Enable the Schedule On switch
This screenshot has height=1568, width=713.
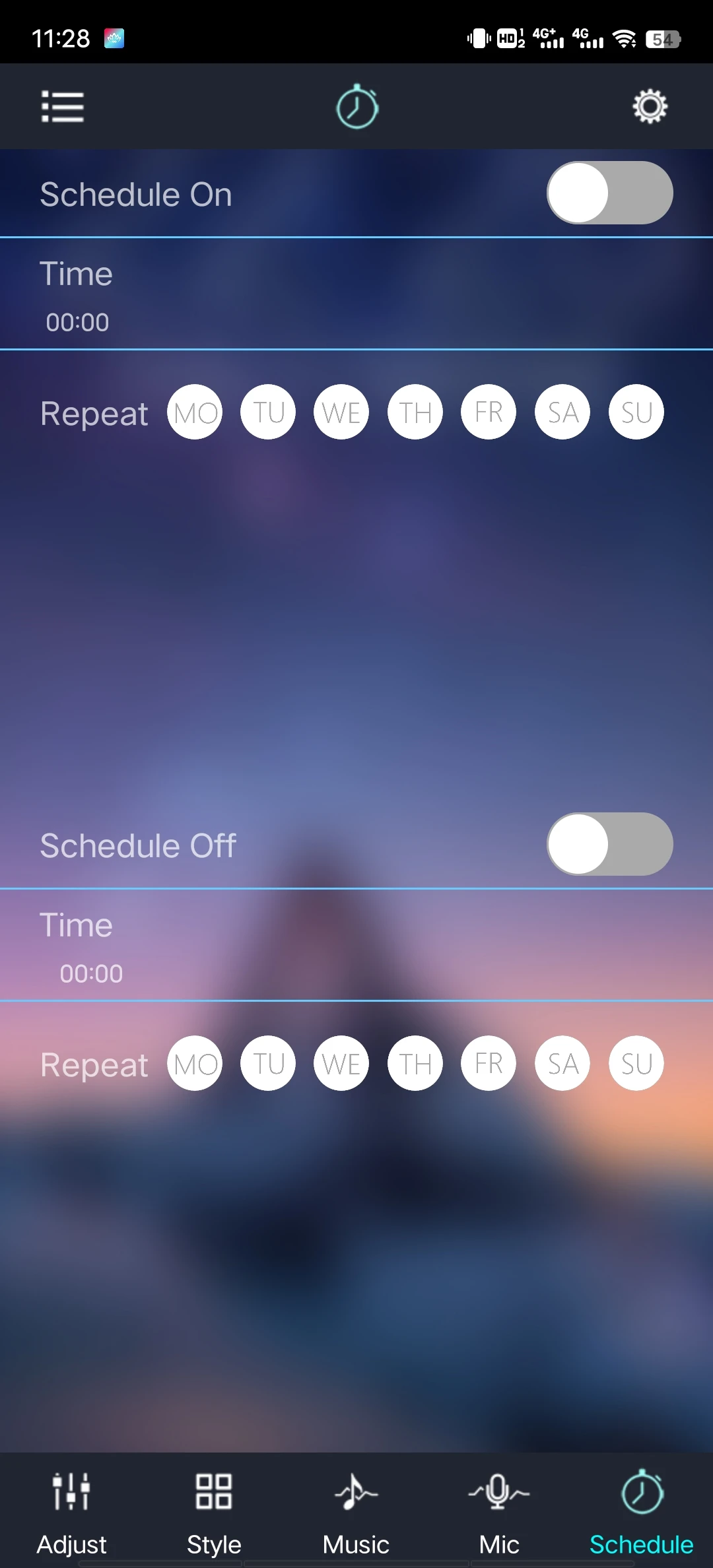609,193
